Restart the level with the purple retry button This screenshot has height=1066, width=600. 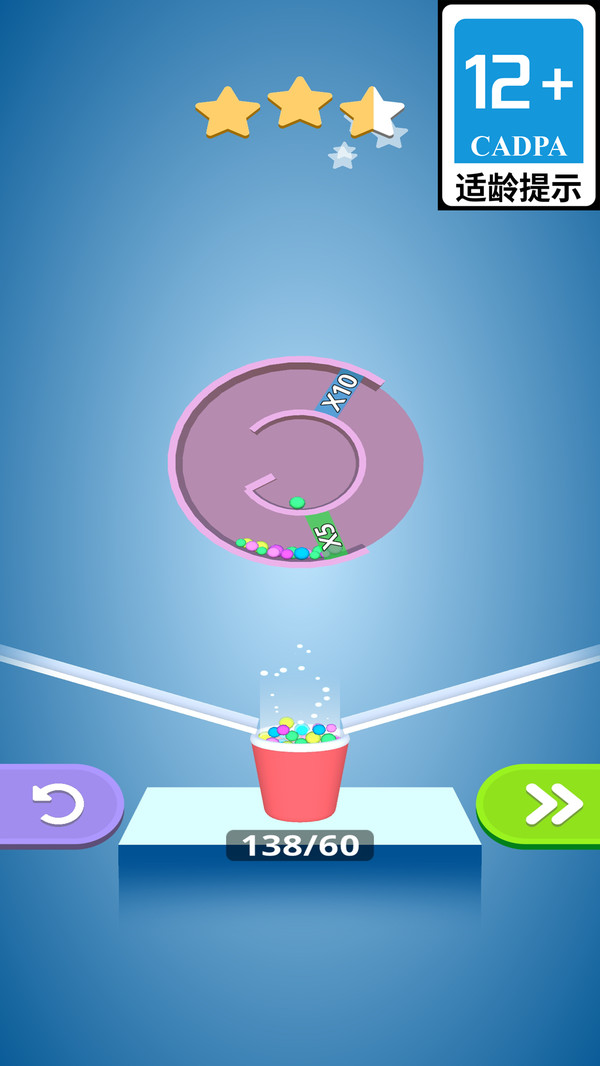(57, 804)
